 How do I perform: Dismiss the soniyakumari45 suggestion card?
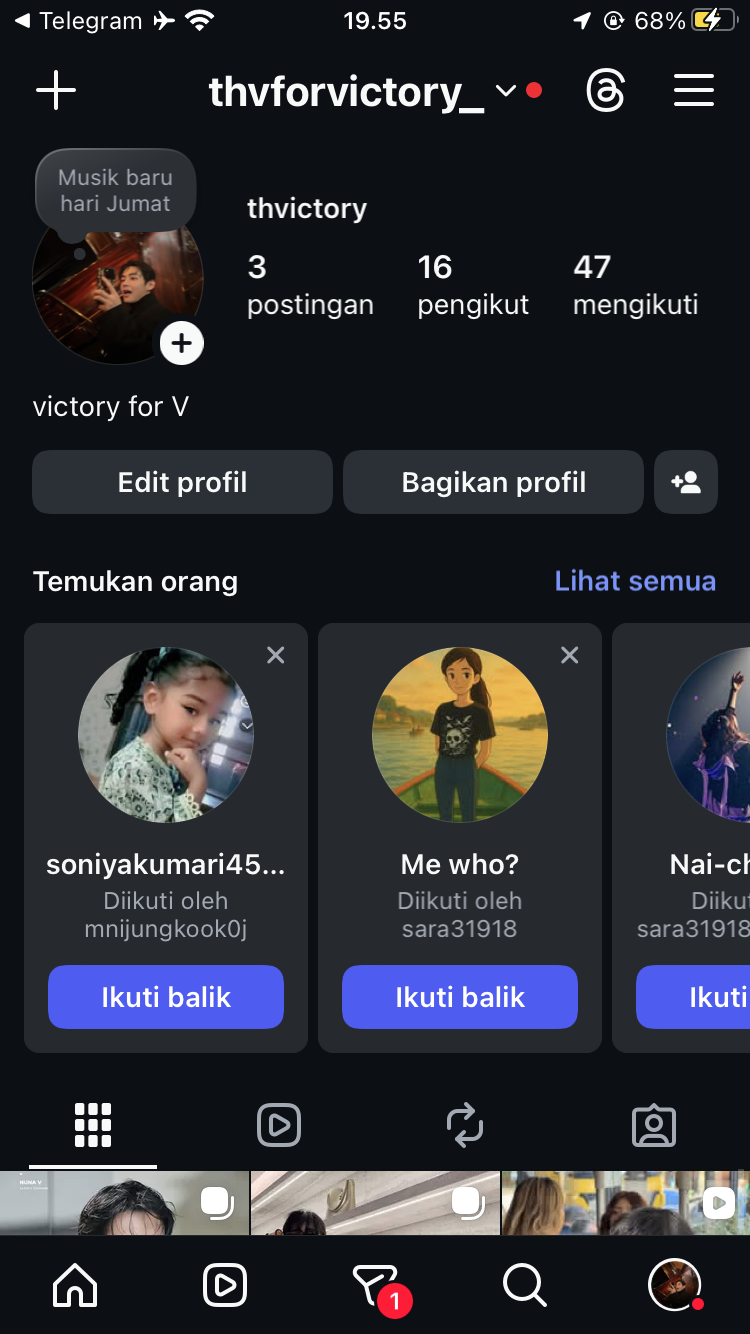click(276, 655)
